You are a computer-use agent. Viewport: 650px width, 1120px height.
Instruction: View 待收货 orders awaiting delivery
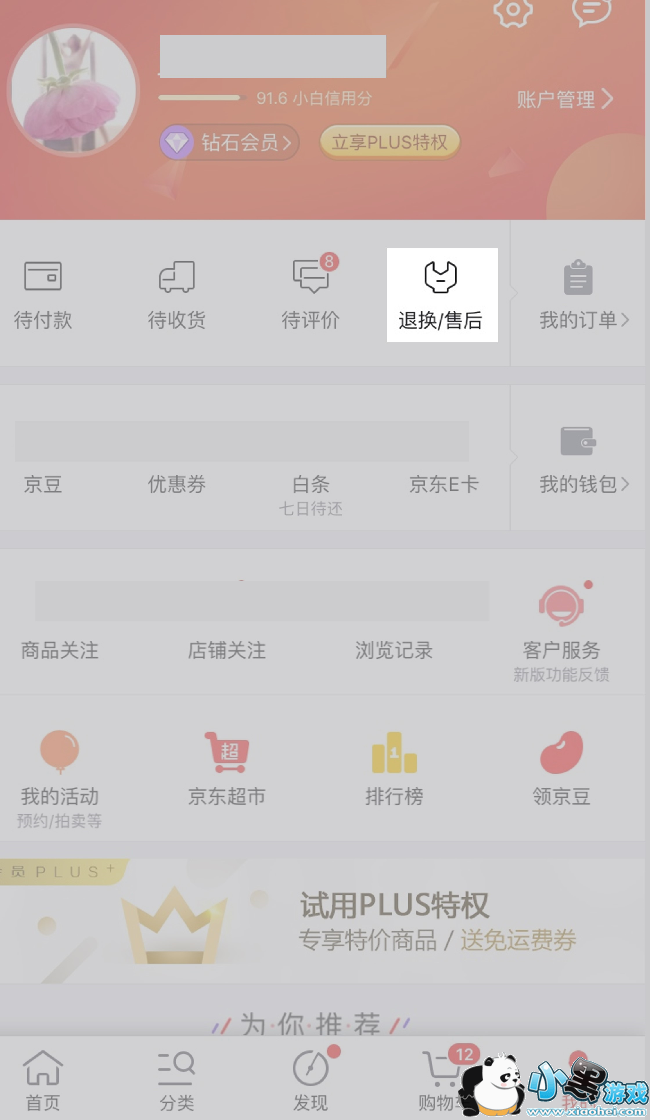click(177, 294)
